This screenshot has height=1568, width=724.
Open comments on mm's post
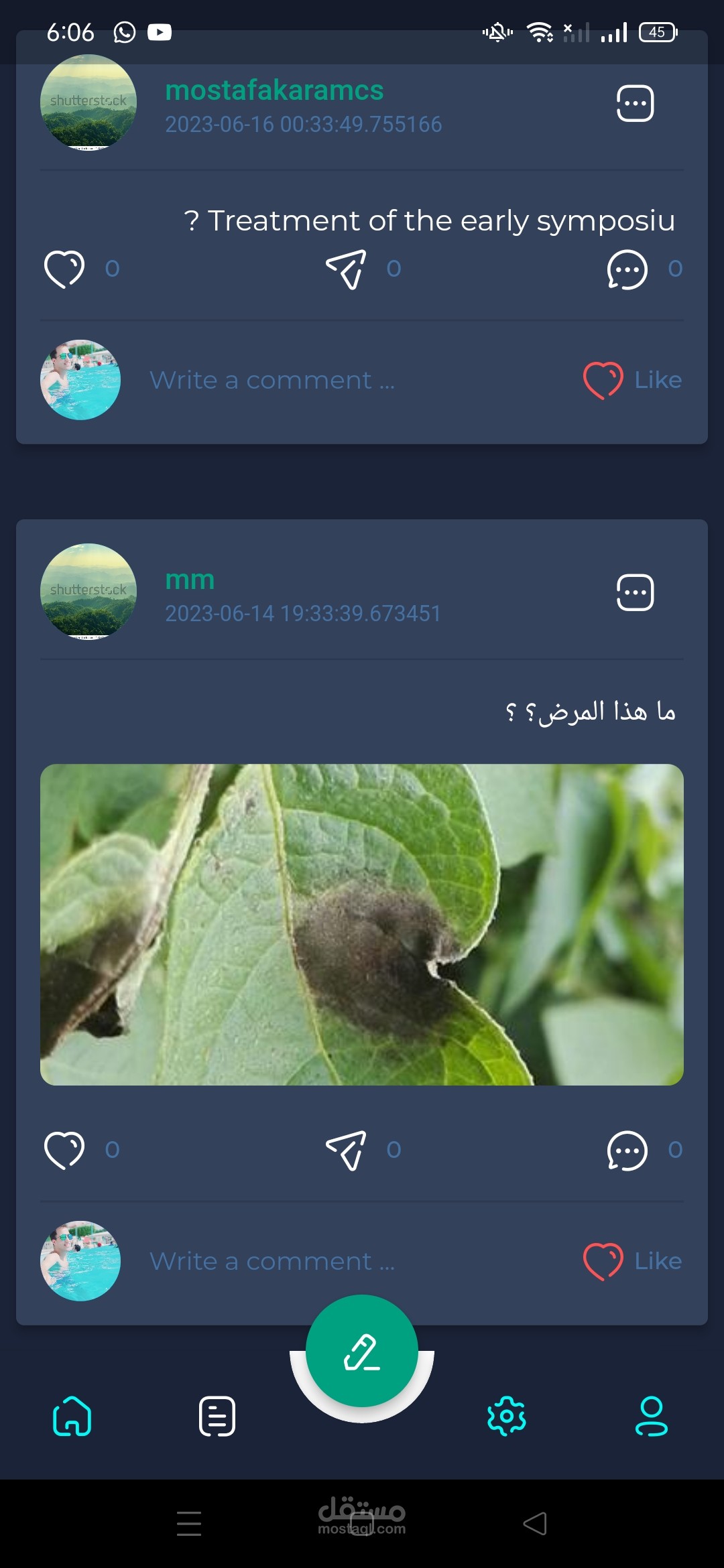(627, 1150)
